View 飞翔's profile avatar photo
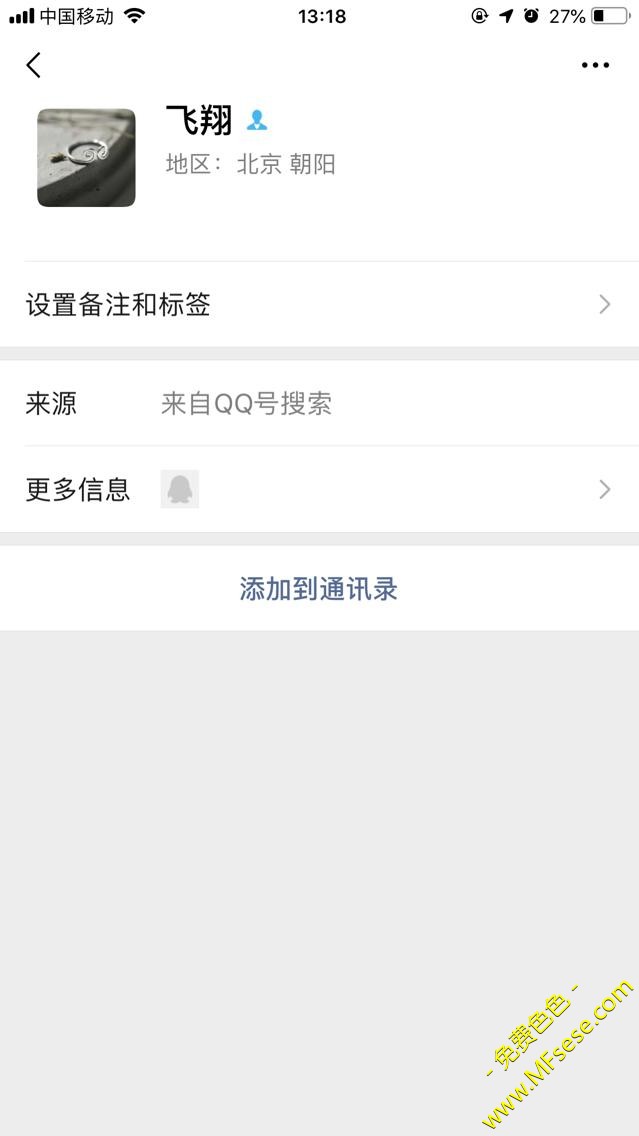Image resolution: width=639 pixels, height=1136 pixels. (x=86, y=158)
